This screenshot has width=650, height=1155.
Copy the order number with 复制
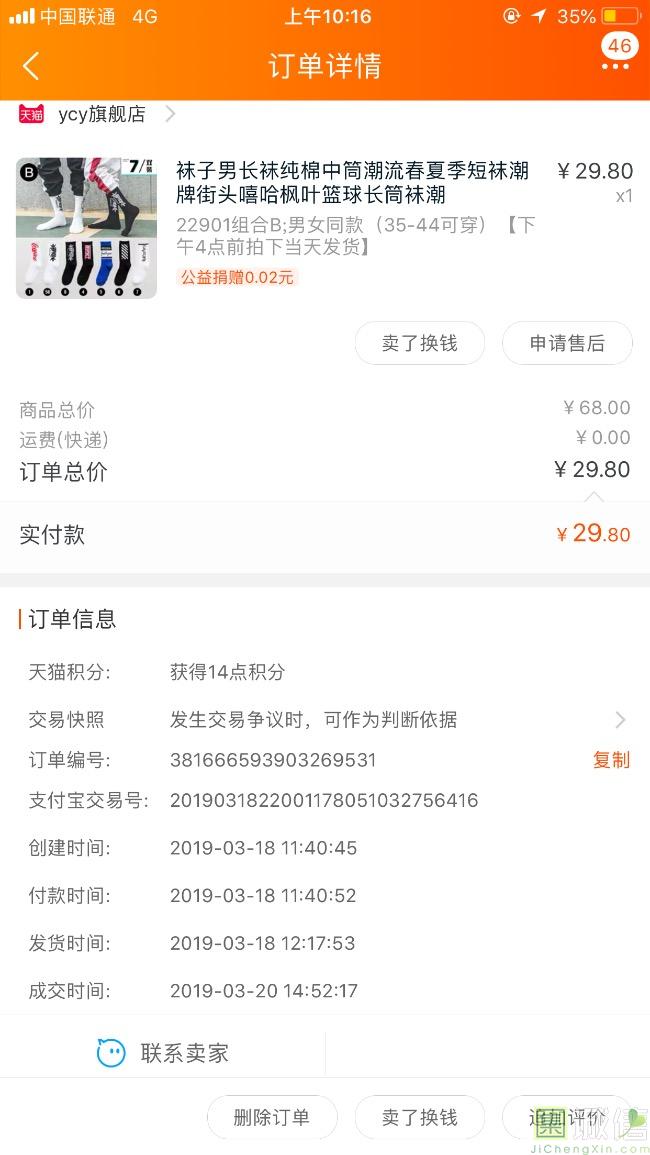tap(611, 760)
